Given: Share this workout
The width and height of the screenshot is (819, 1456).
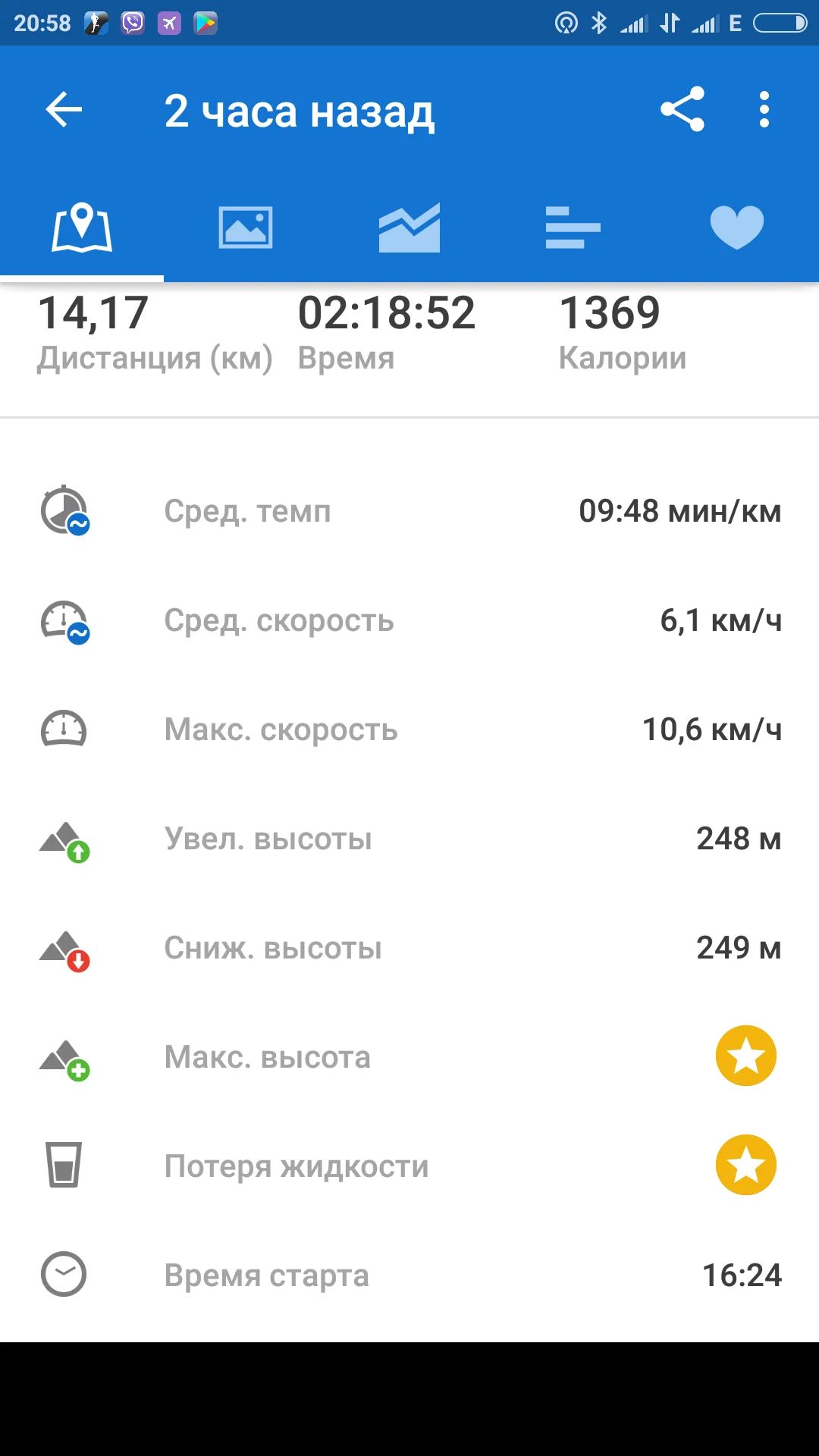Looking at the screenshot, I should tap(682, 110).
